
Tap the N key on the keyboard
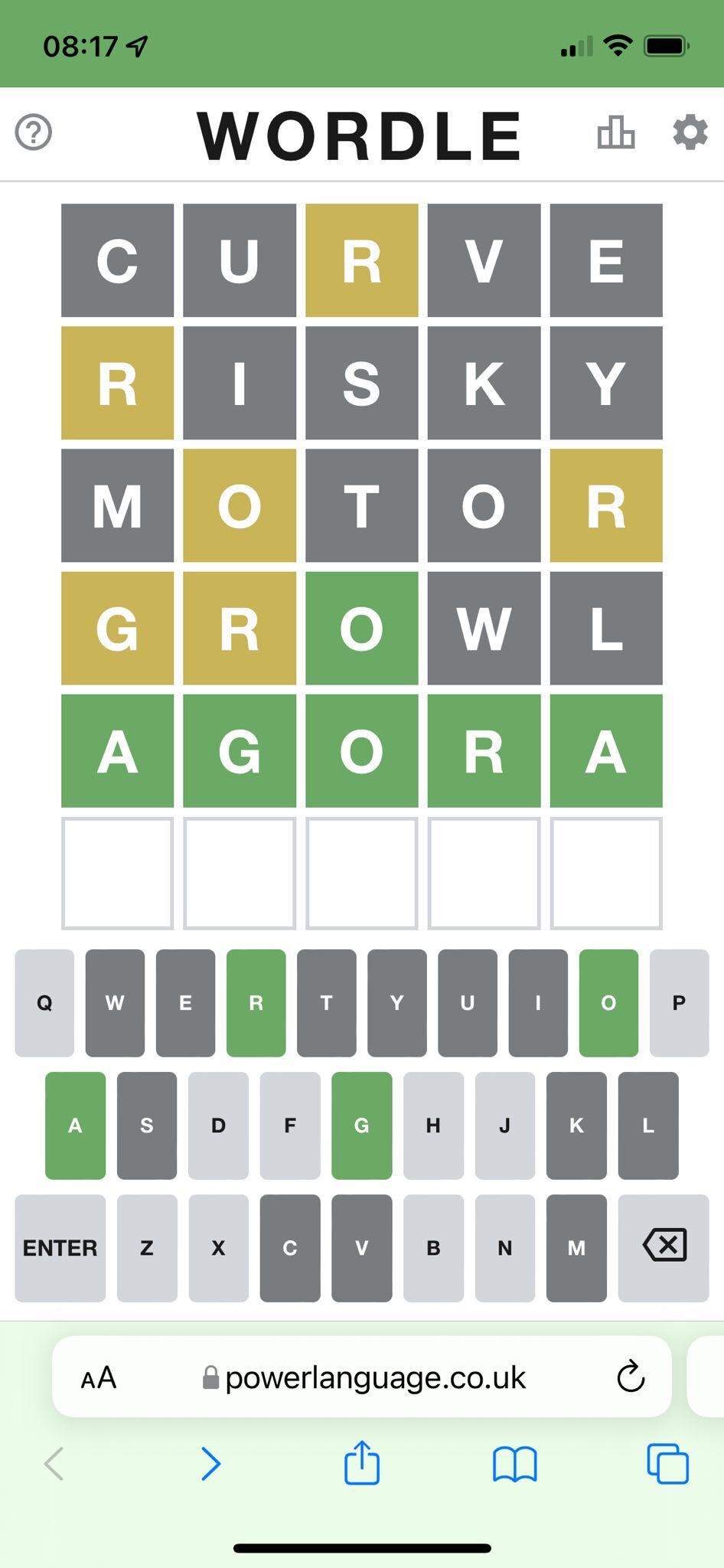[505, 1248]
